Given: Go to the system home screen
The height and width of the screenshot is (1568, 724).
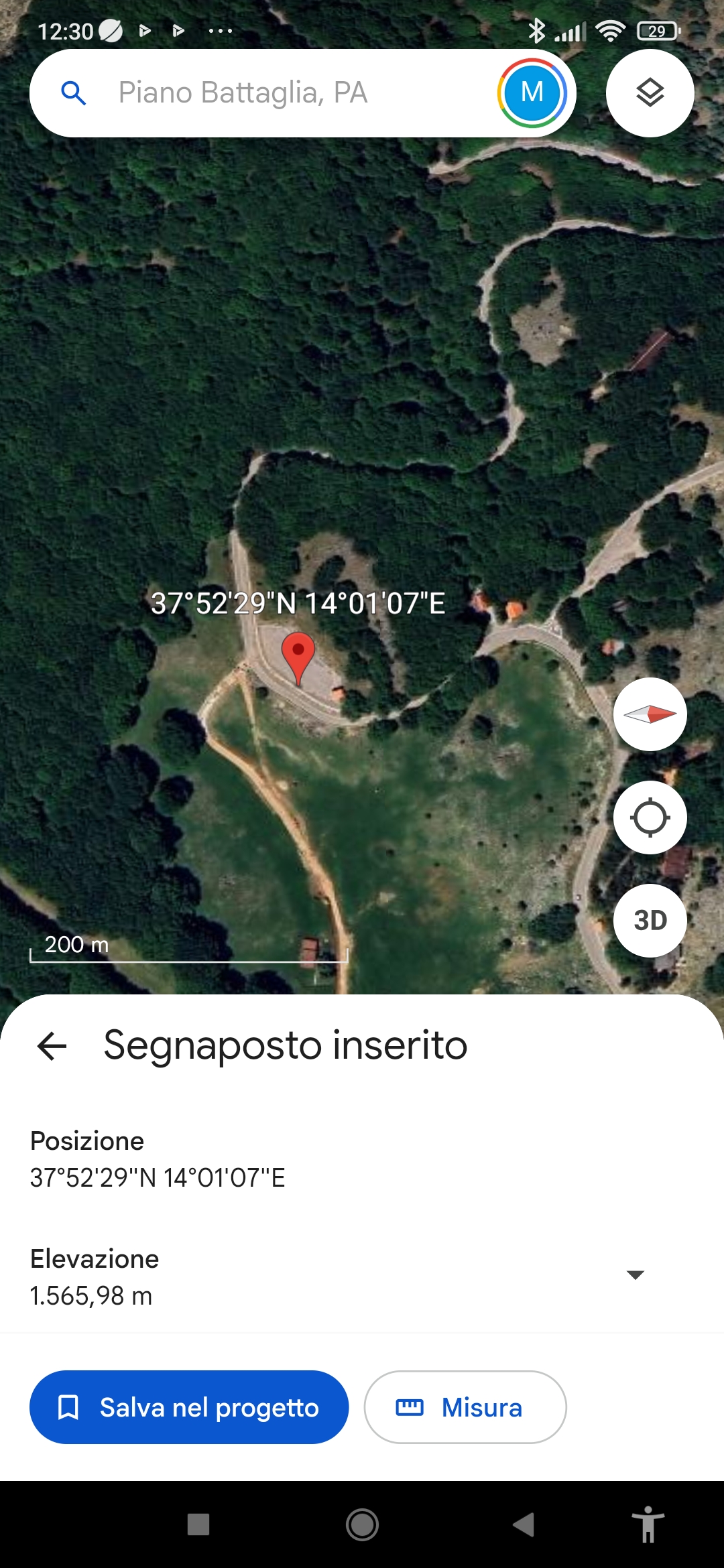Looking at the screenshot, I should click(362, 1525).
